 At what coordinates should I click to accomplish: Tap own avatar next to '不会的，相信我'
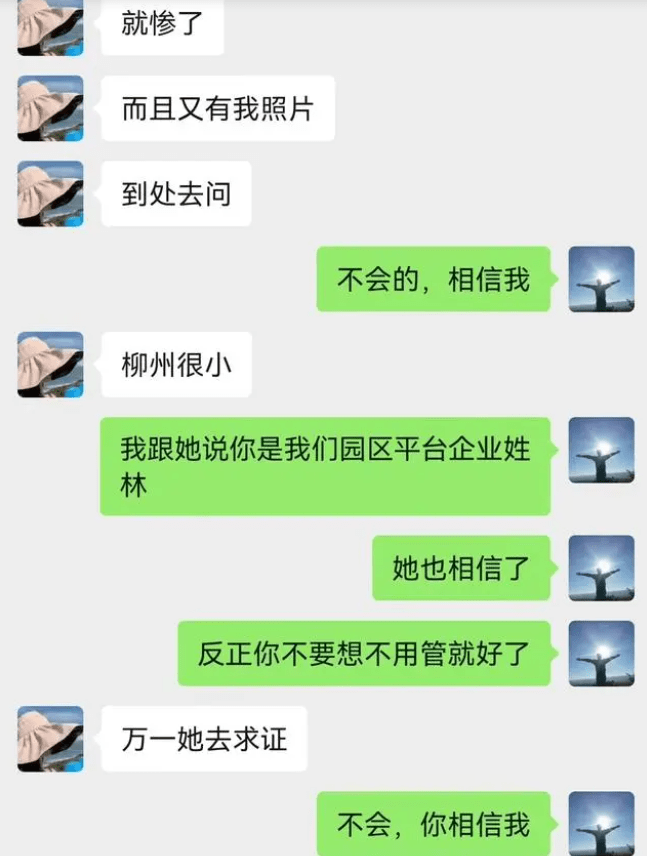pos(601,279)
